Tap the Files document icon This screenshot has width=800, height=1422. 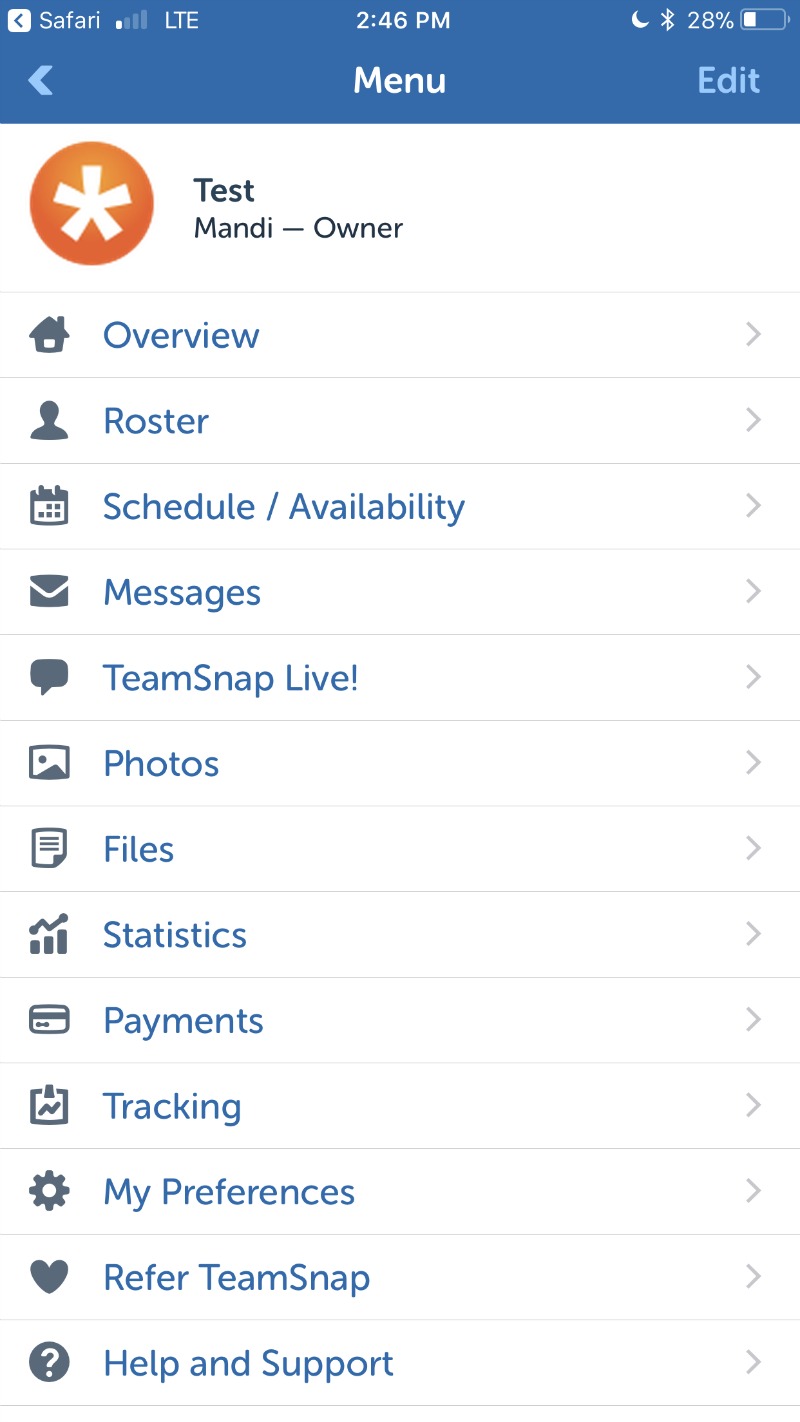point(48,848)
